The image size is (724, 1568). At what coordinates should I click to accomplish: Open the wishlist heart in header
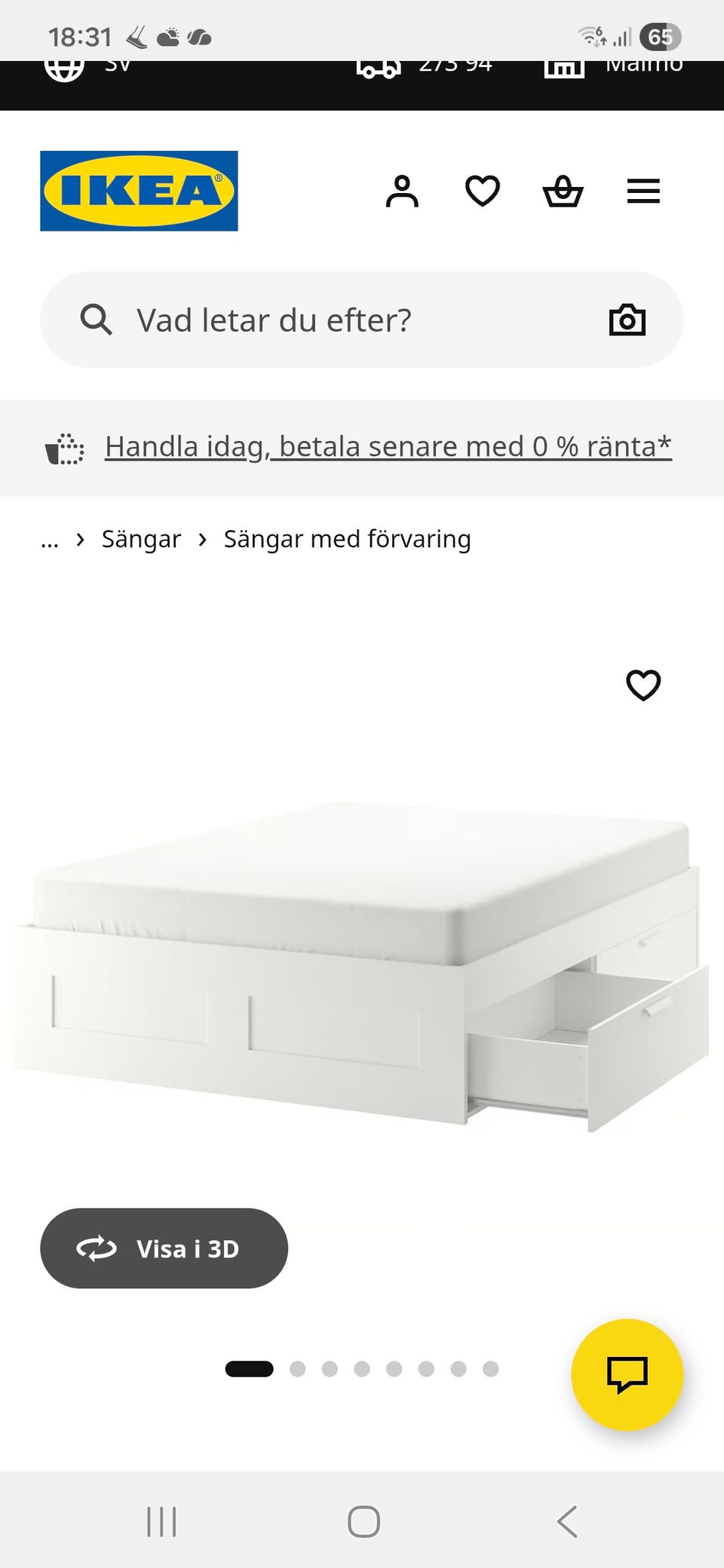(483, 191)
